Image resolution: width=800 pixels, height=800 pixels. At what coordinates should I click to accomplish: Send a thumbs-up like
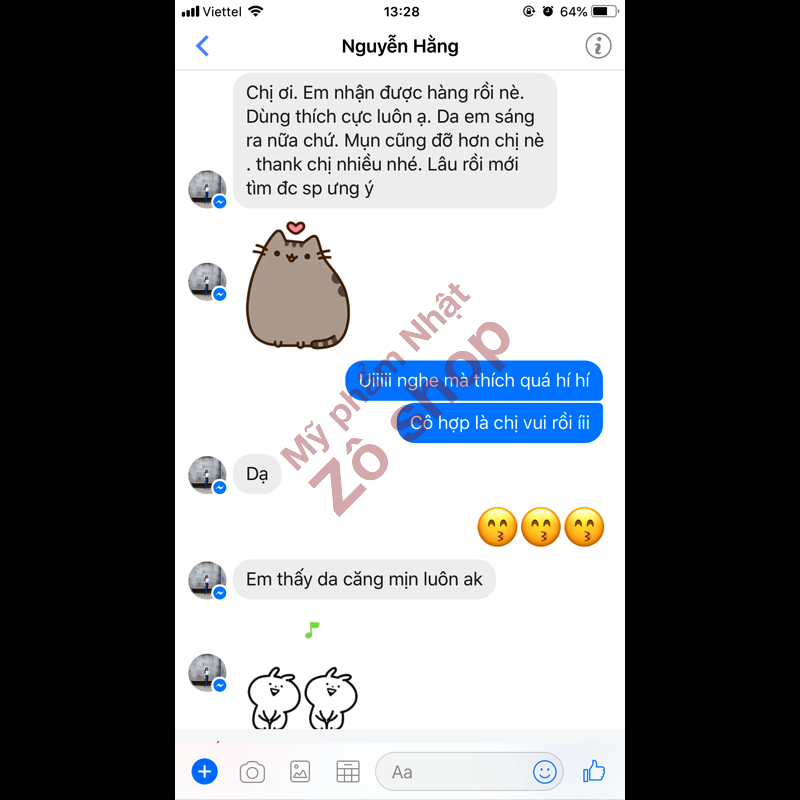[x=594, y=770]
